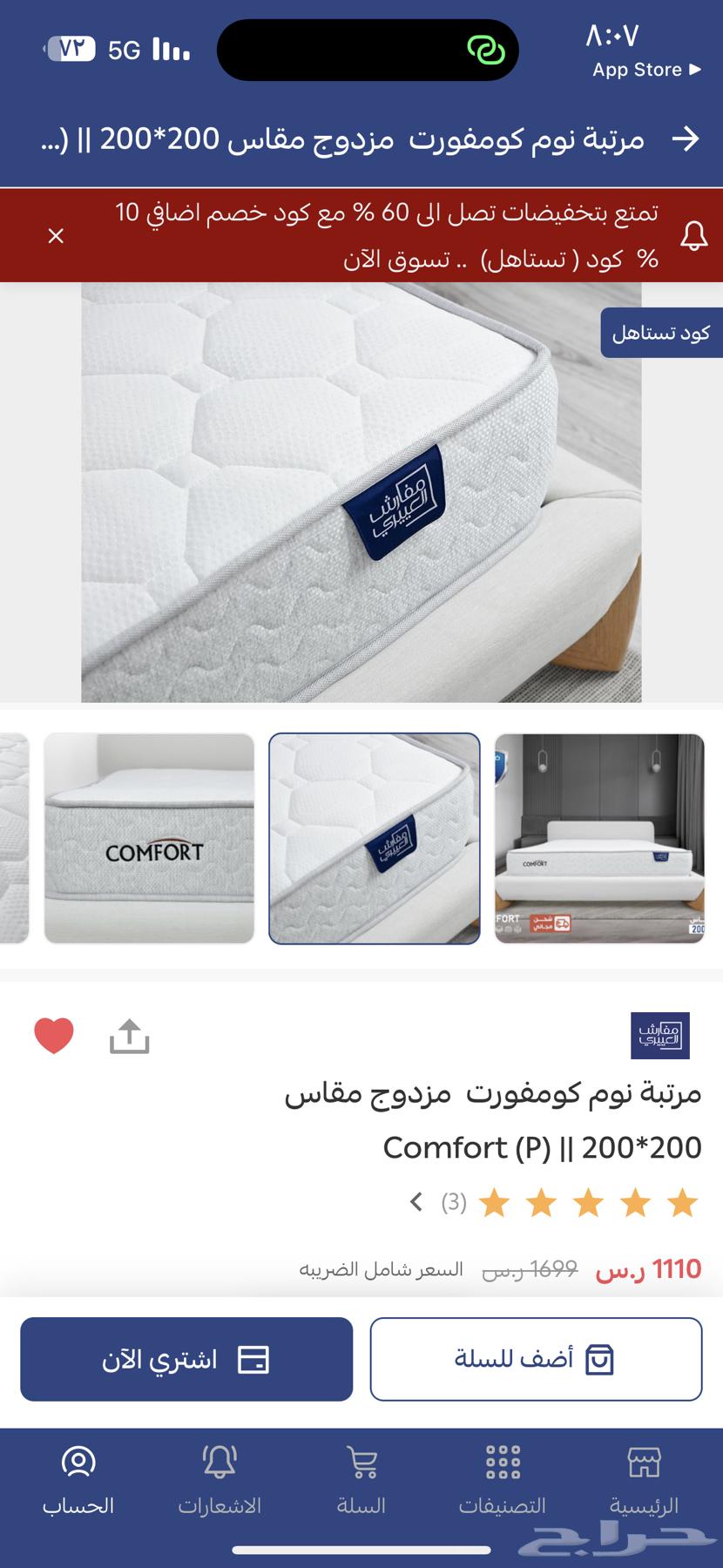
Task: Tap the كود تستاهل badge on the image
Action: (662, 333)
